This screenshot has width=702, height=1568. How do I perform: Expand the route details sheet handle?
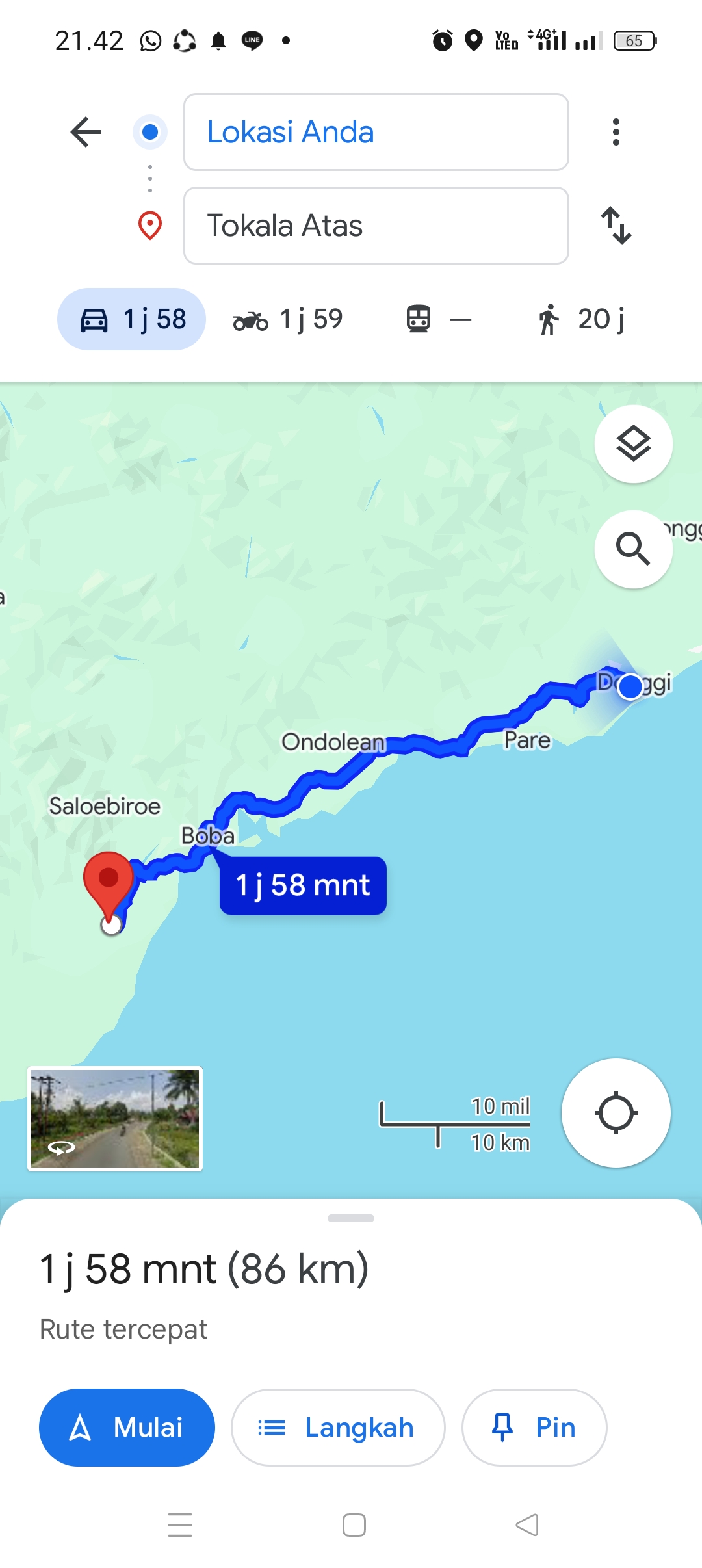tap(351, 1218)
